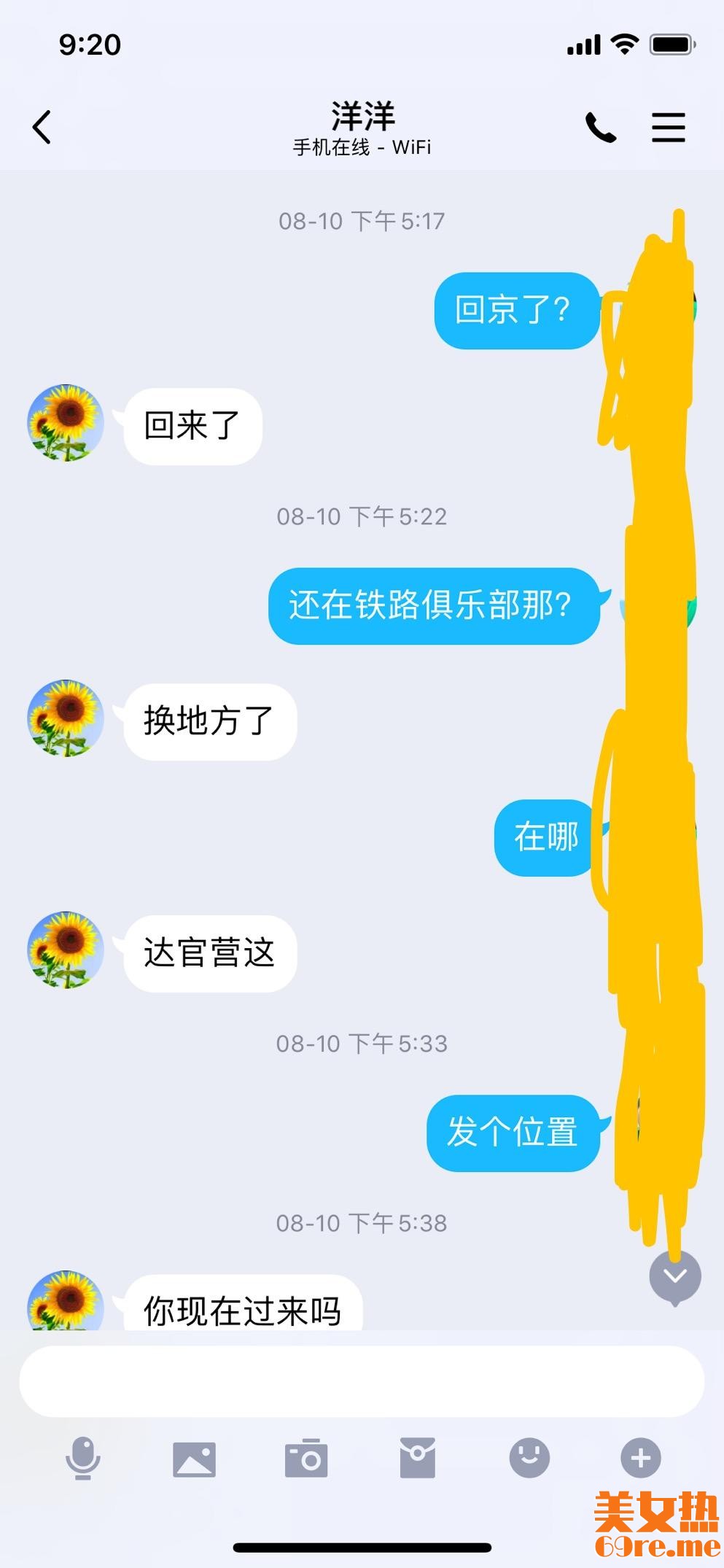Image resolution: width=724 pixels, height=1568 pixels.
Task: Jump to the latest messages
Action: coord(675,1276)
